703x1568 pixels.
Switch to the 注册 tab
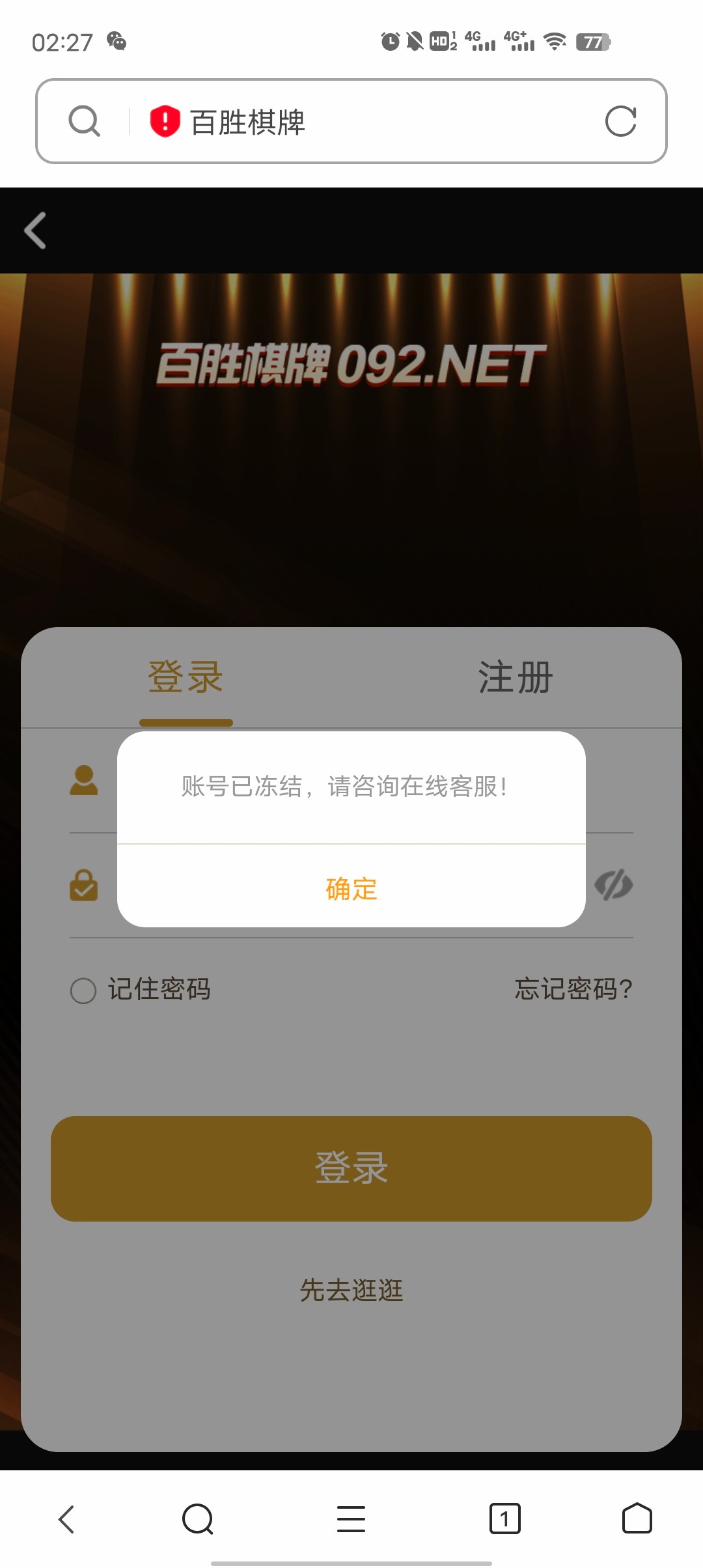[x=516, y=677]
